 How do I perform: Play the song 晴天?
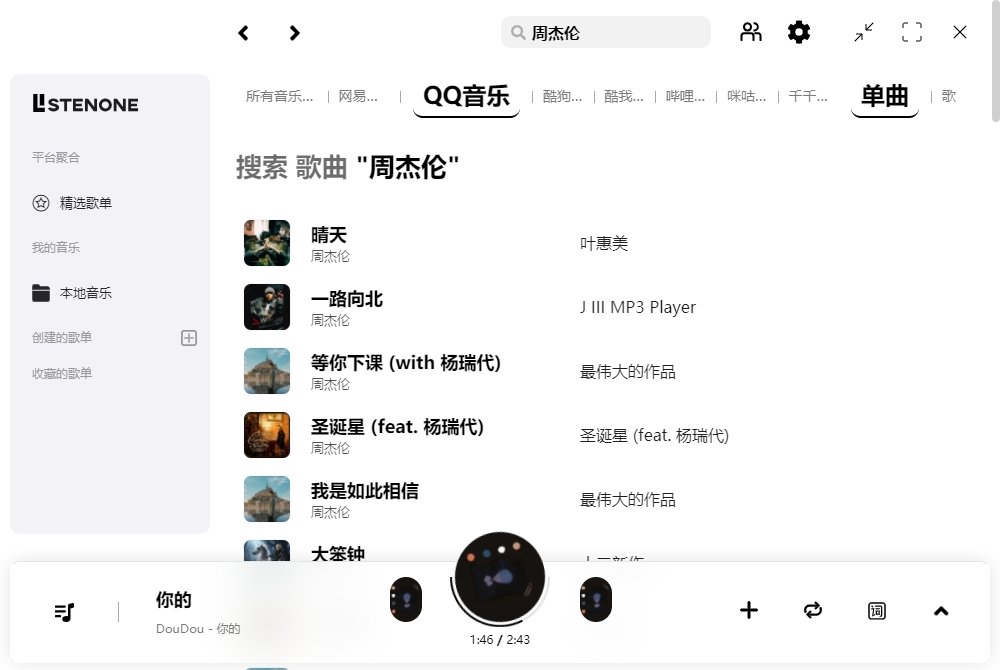pos(329,235)
